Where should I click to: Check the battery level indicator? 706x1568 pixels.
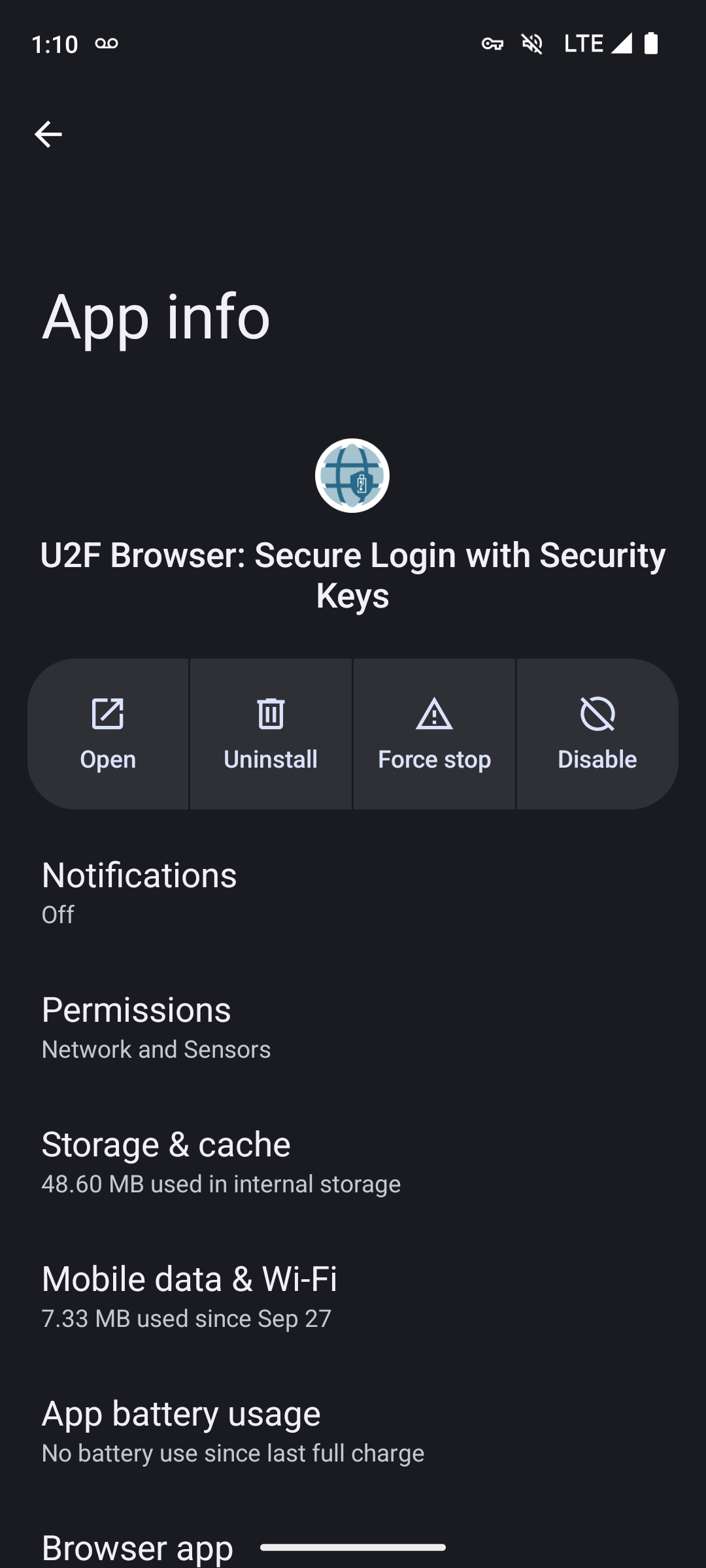[651, 43]
